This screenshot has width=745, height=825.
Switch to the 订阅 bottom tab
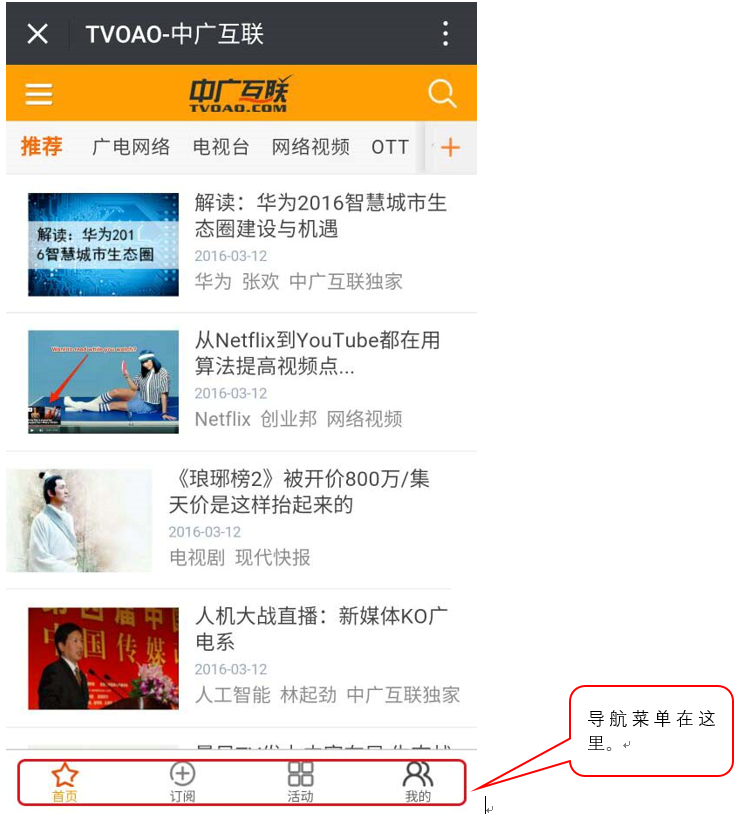coord(182,783)
